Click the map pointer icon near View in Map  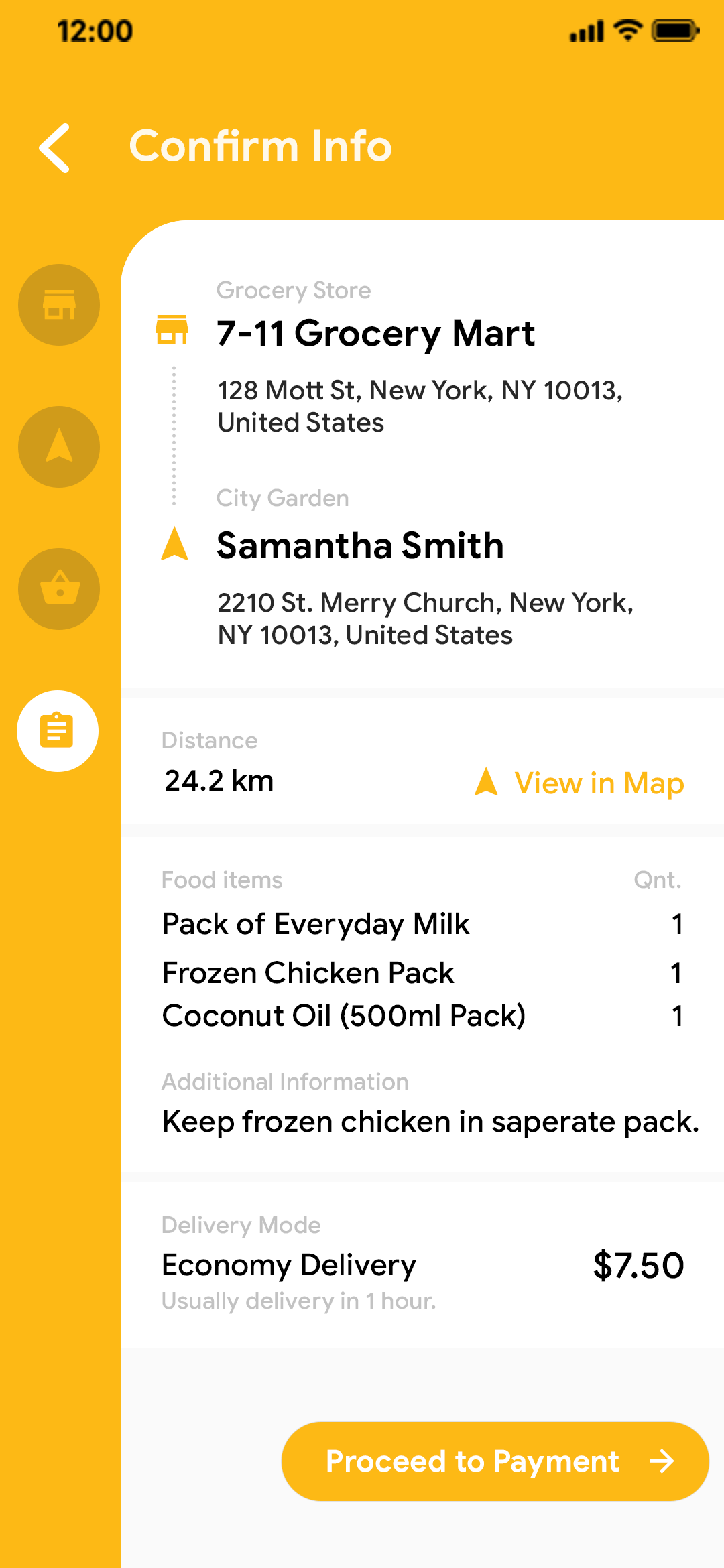pyautogui.click(x=486, y=782)
